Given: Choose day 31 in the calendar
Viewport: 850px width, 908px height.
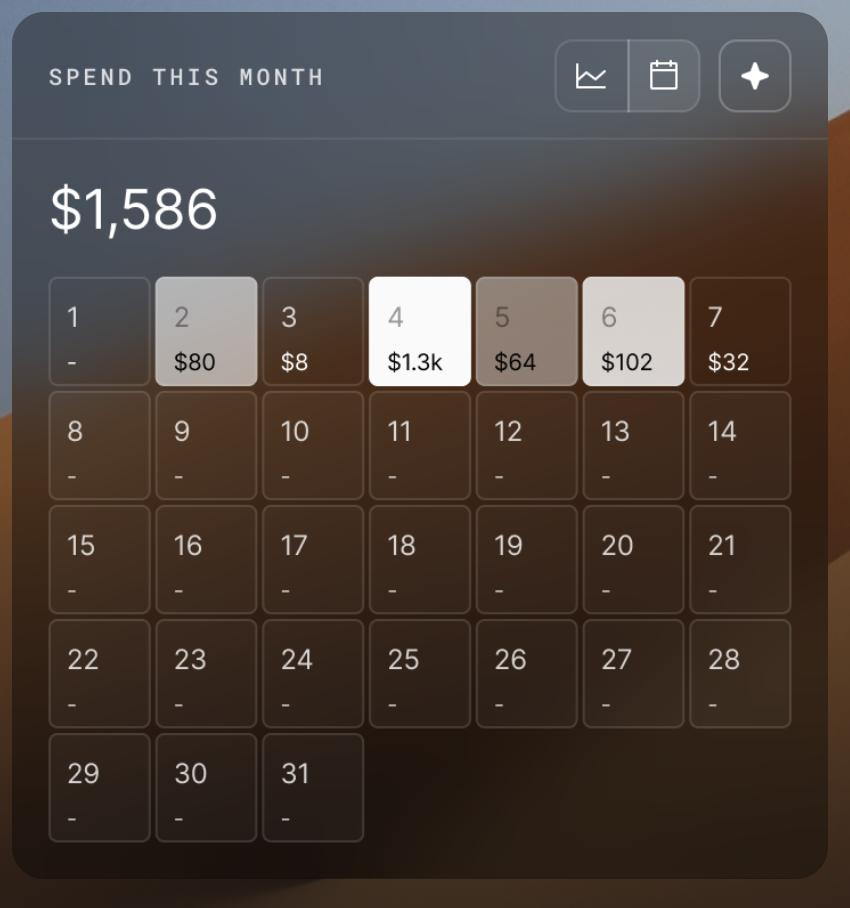Looking at the screenshot, I should (313, 787).
